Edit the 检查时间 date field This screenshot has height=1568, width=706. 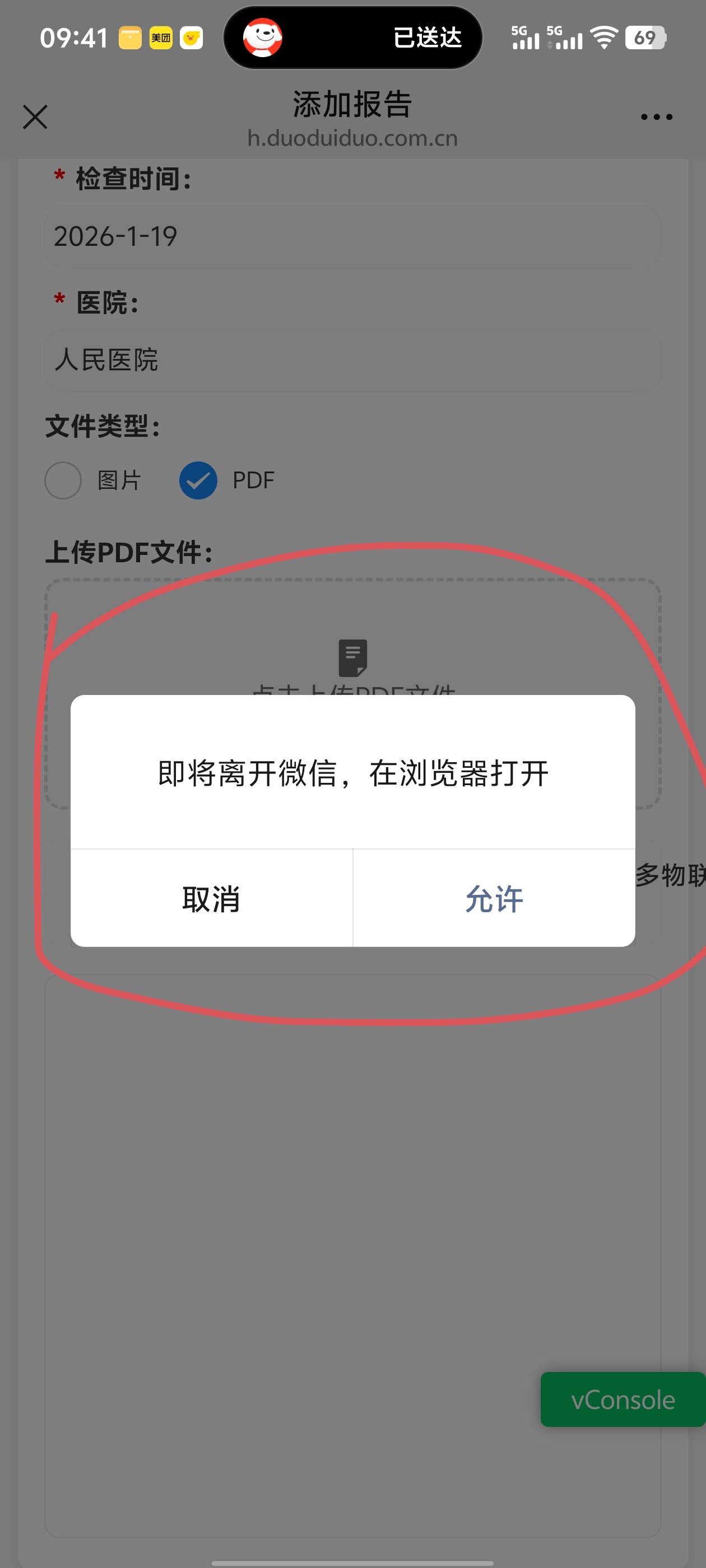pyautogui.click(x=352, y=236)
